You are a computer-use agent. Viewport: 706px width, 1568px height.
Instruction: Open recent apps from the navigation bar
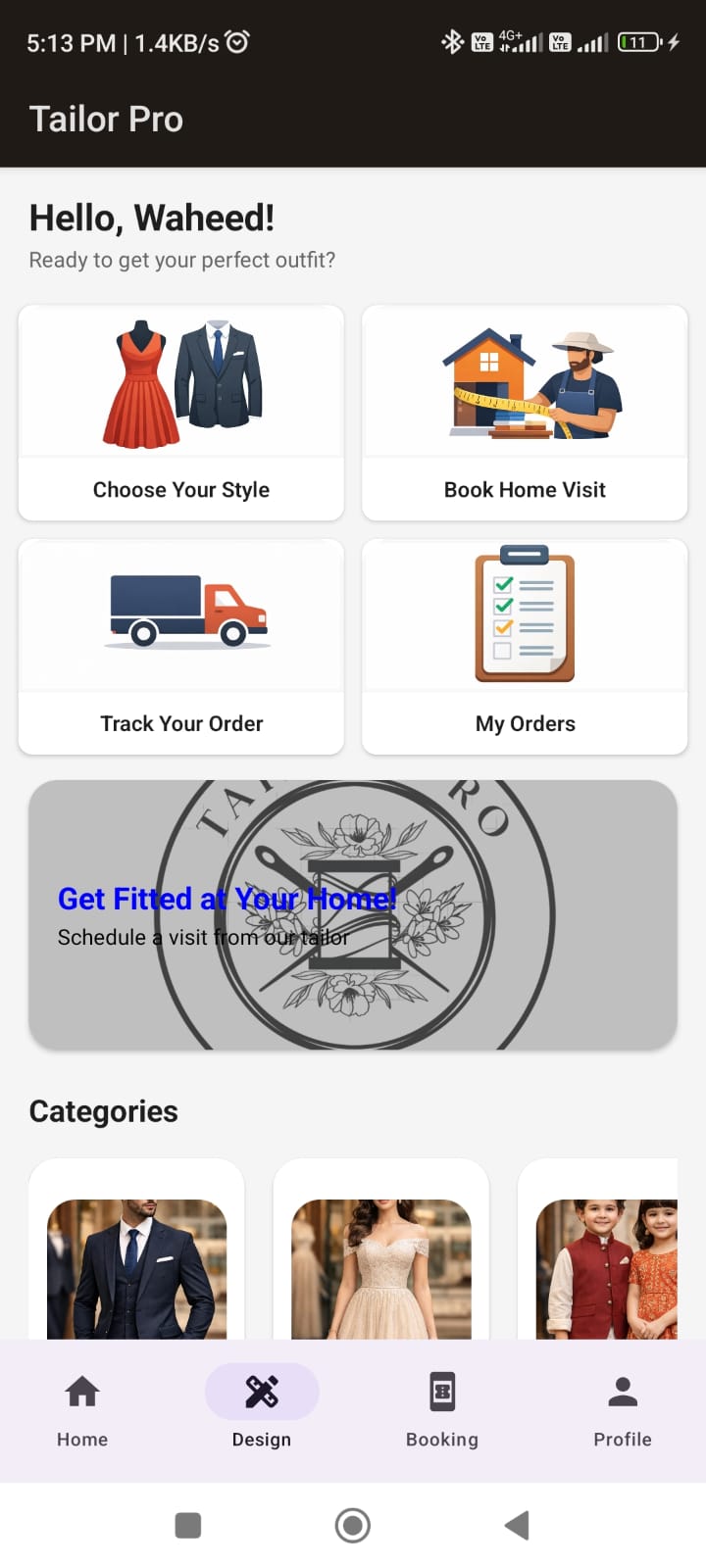[x=187, y=1525]
